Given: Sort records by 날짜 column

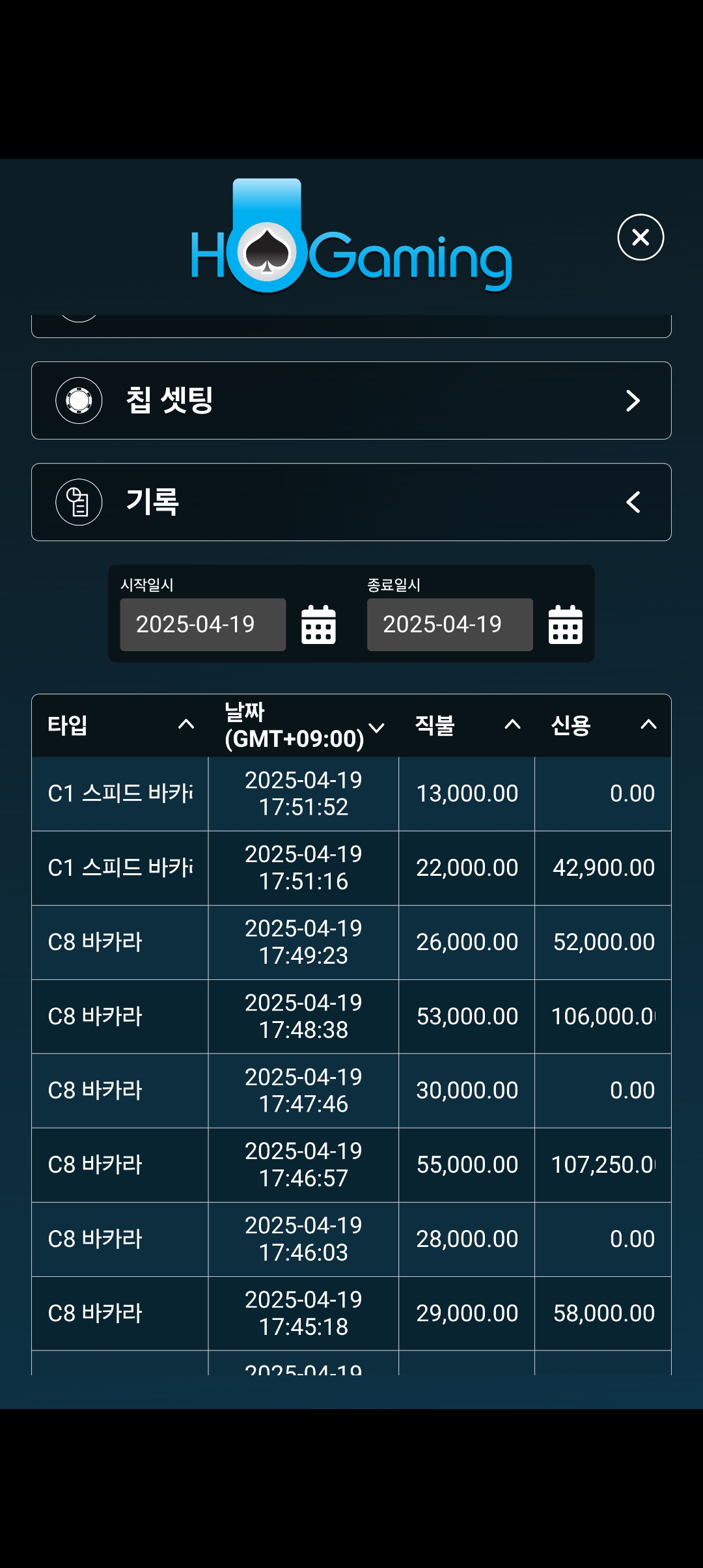Looking at the screenshot, I should coord(303,725).
